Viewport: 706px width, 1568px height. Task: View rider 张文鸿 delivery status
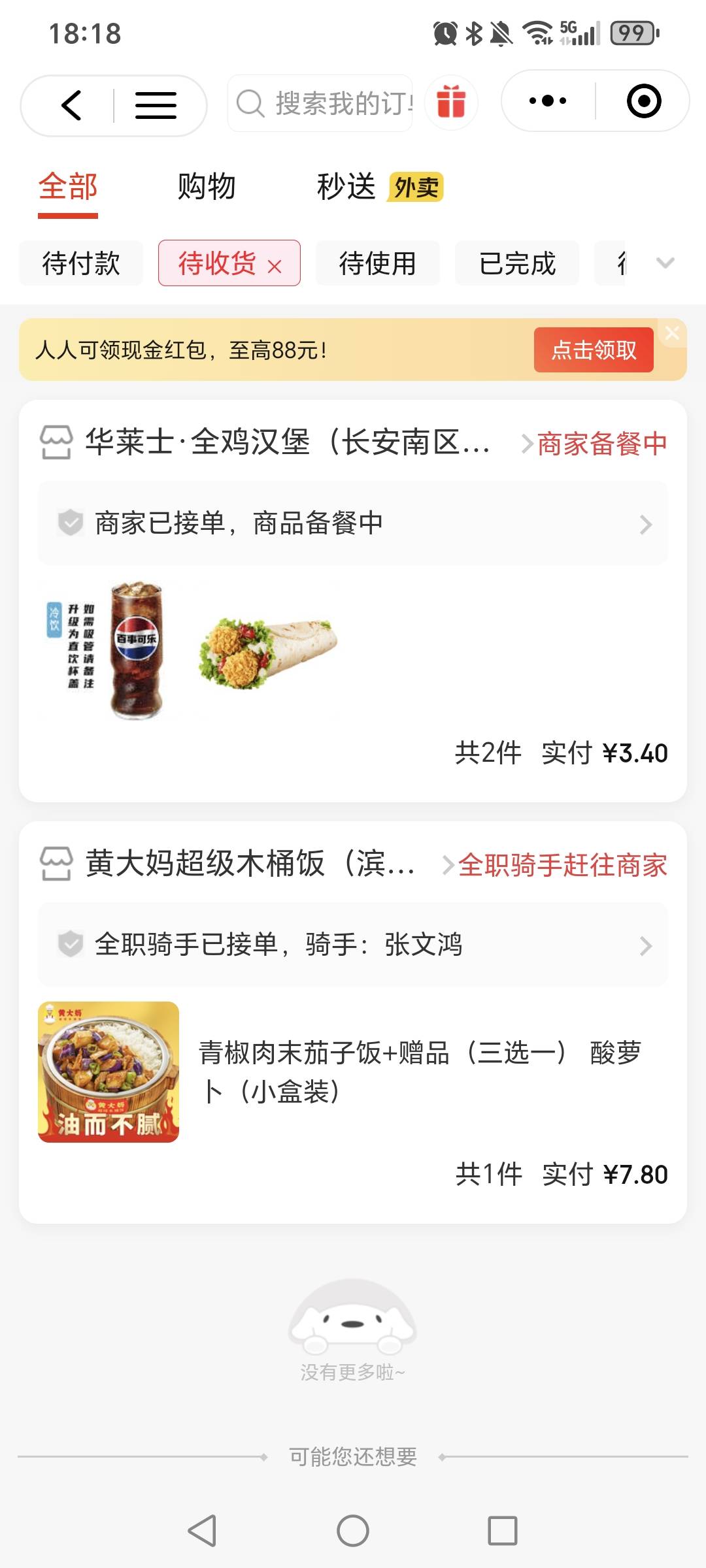click(353, 945)
